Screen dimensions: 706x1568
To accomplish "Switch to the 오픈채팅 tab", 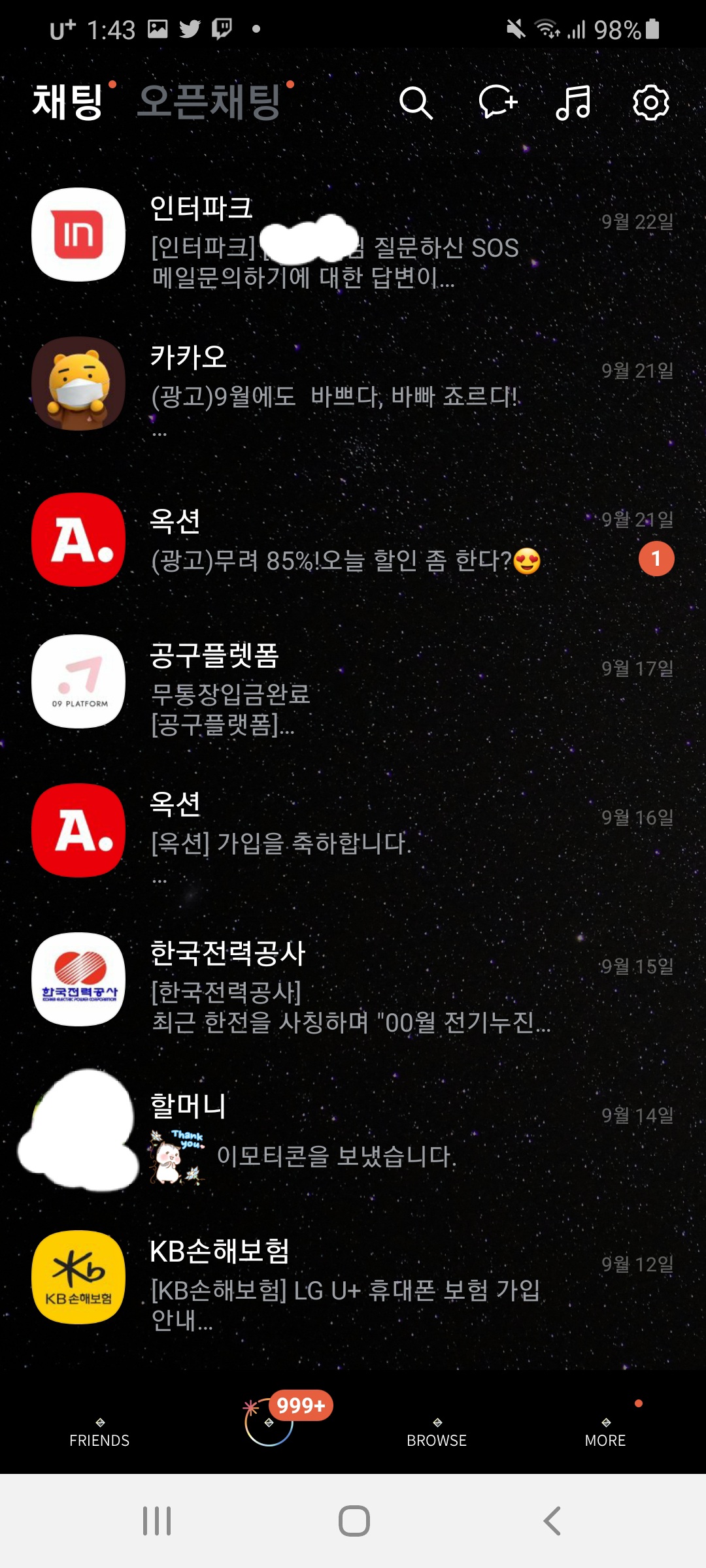I will click(x=209, y=103).
